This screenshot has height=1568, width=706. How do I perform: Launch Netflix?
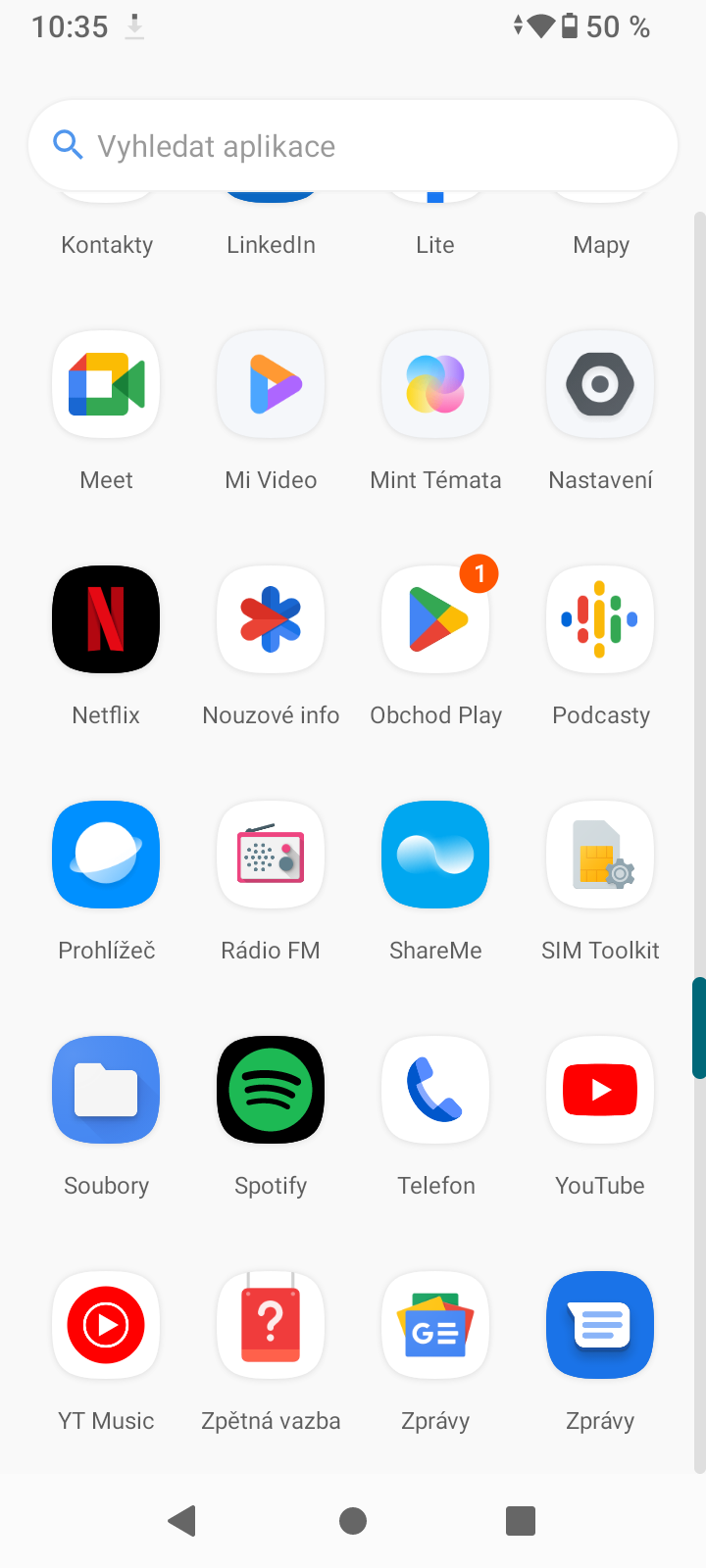(x=106, y=619)
